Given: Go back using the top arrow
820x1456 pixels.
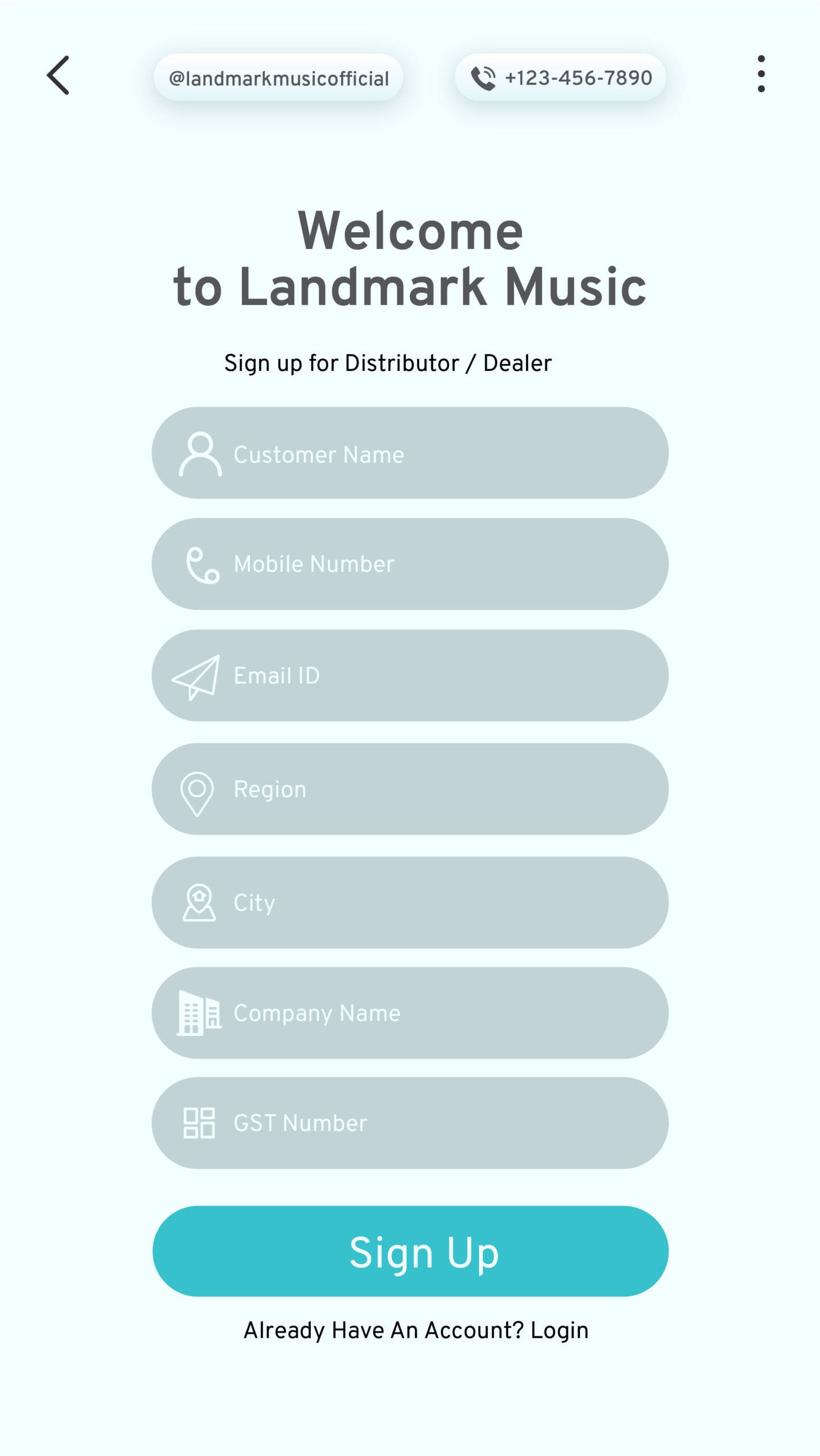Looking at the screenshot, I should (x=58, y=75).
